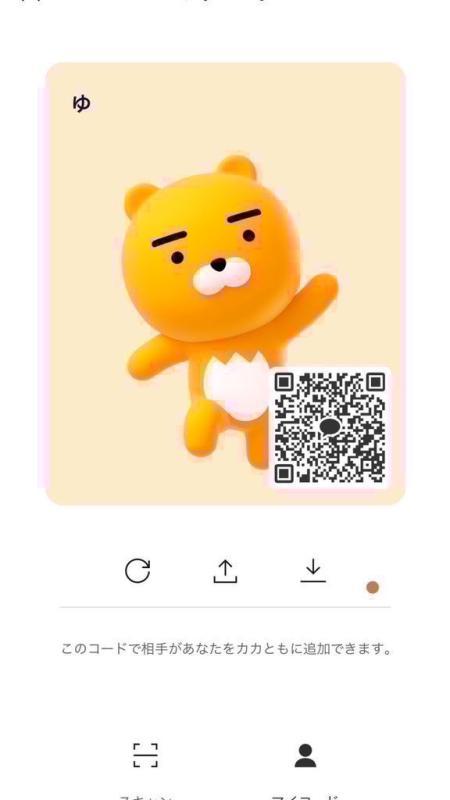This screenshot has width=450, height=800.
Task: Download the QR code image
Action: (313, 570)
